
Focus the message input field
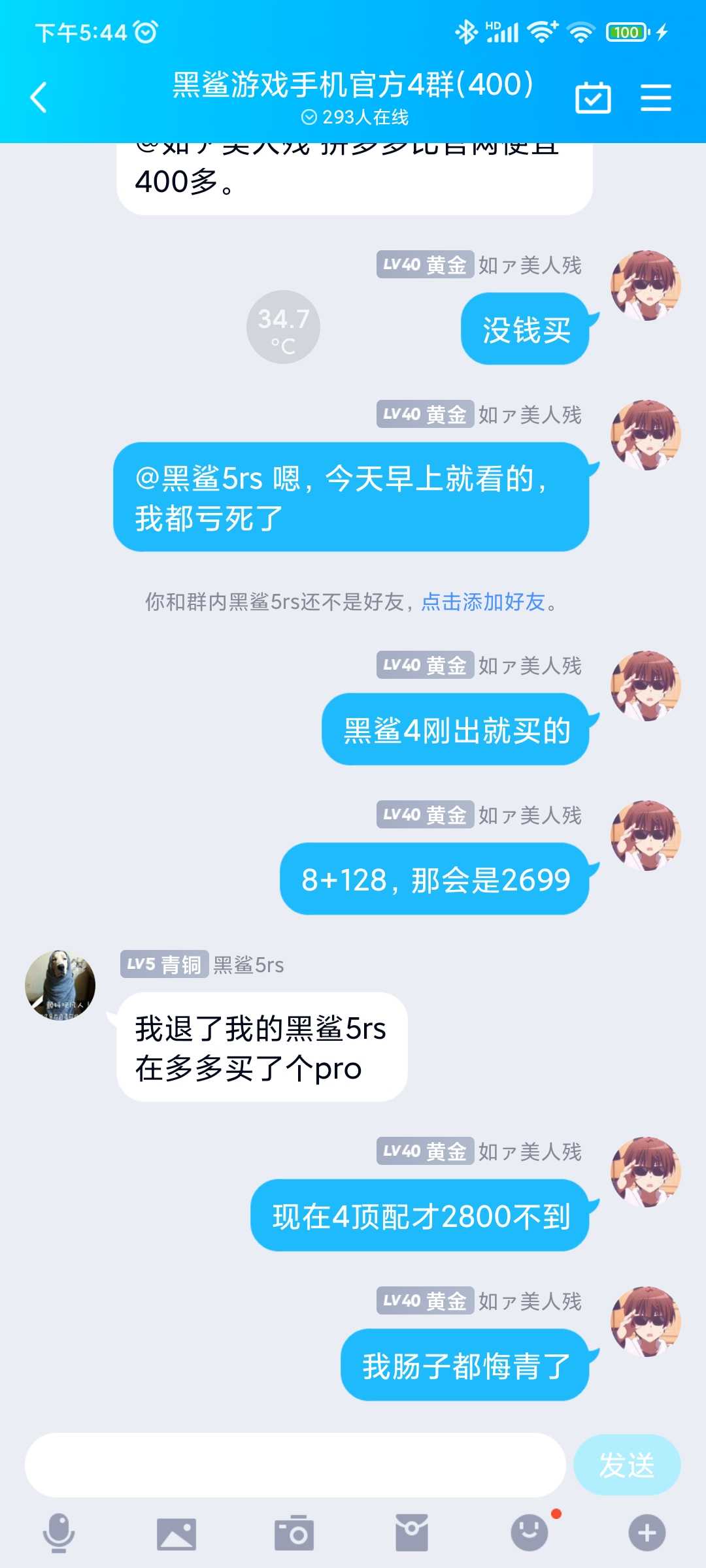pyautogui.click(x=294, y=1465)
